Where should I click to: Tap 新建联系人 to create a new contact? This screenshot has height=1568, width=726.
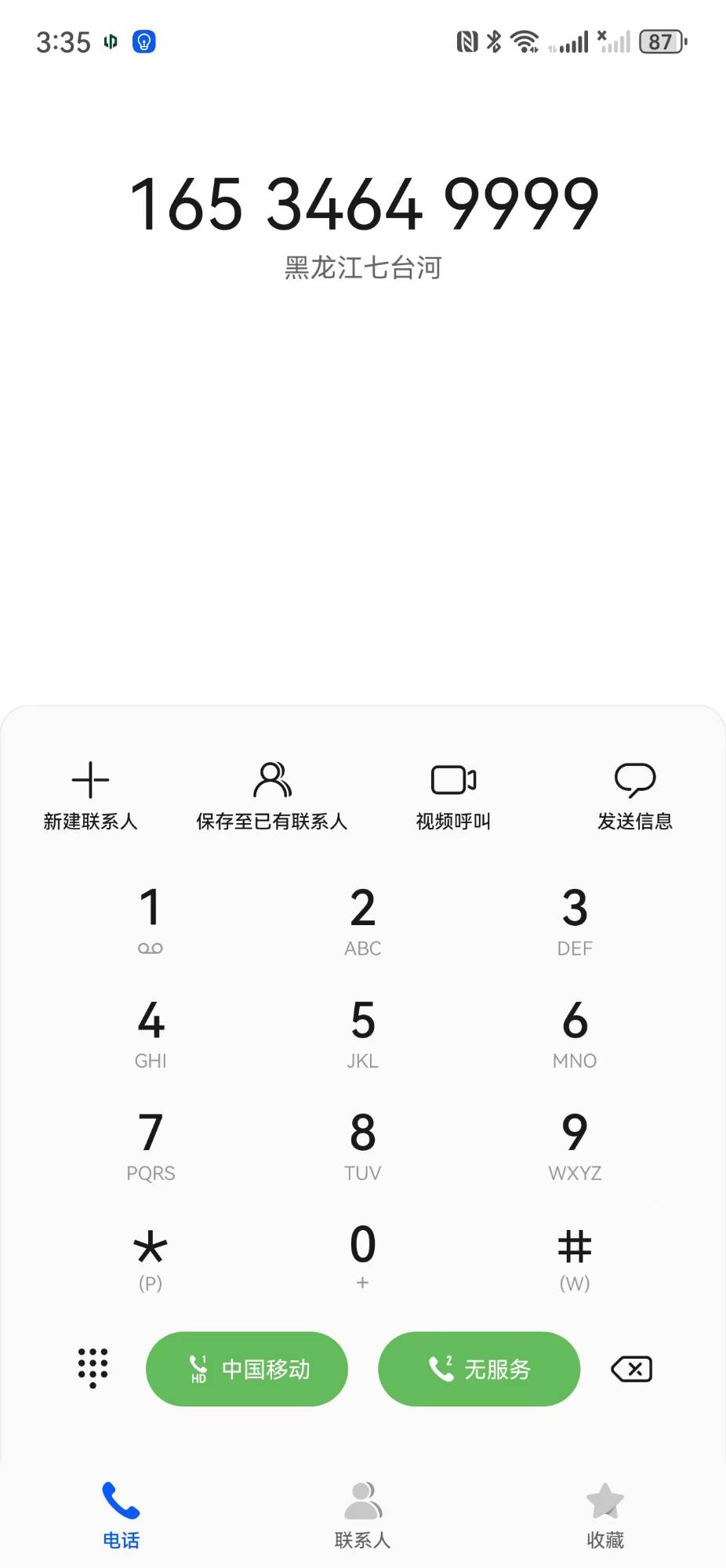click(x=90, y=795)
